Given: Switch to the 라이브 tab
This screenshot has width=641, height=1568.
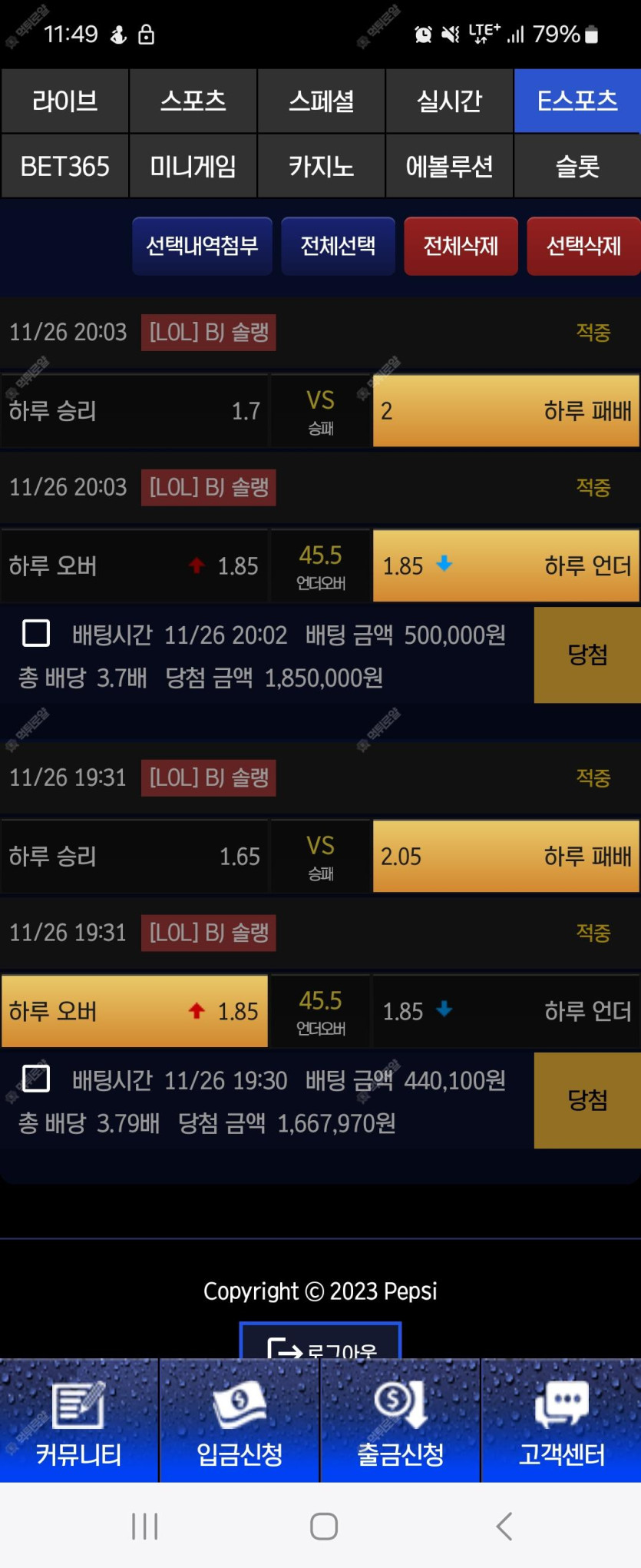Looking at the screenshot, I should [64, 101].
